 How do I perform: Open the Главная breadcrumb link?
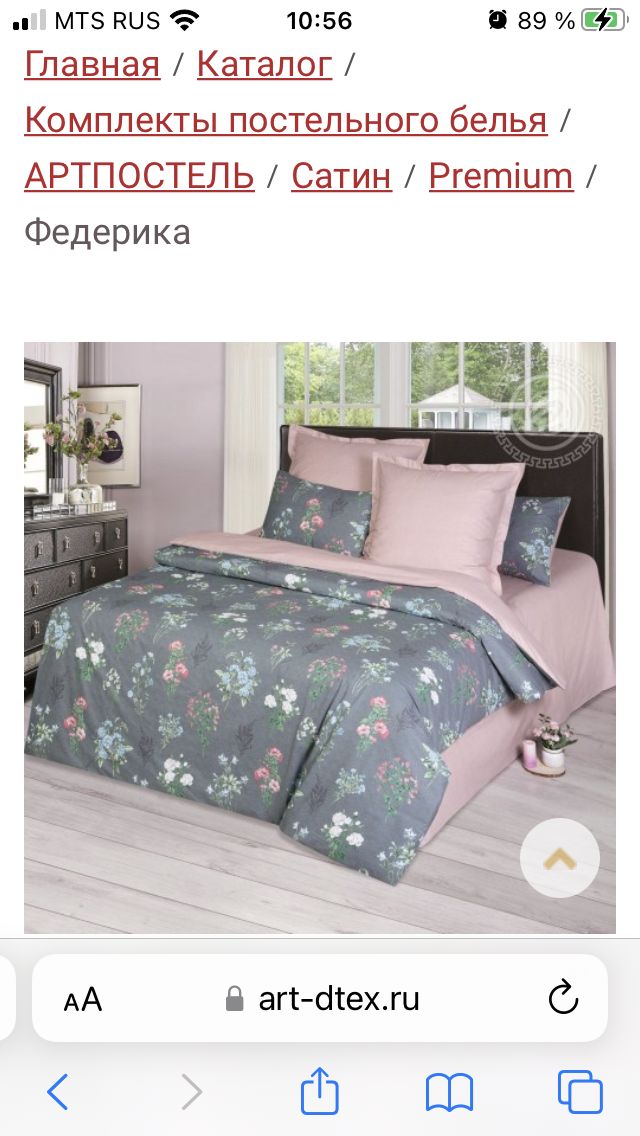[x=92, y=65]
